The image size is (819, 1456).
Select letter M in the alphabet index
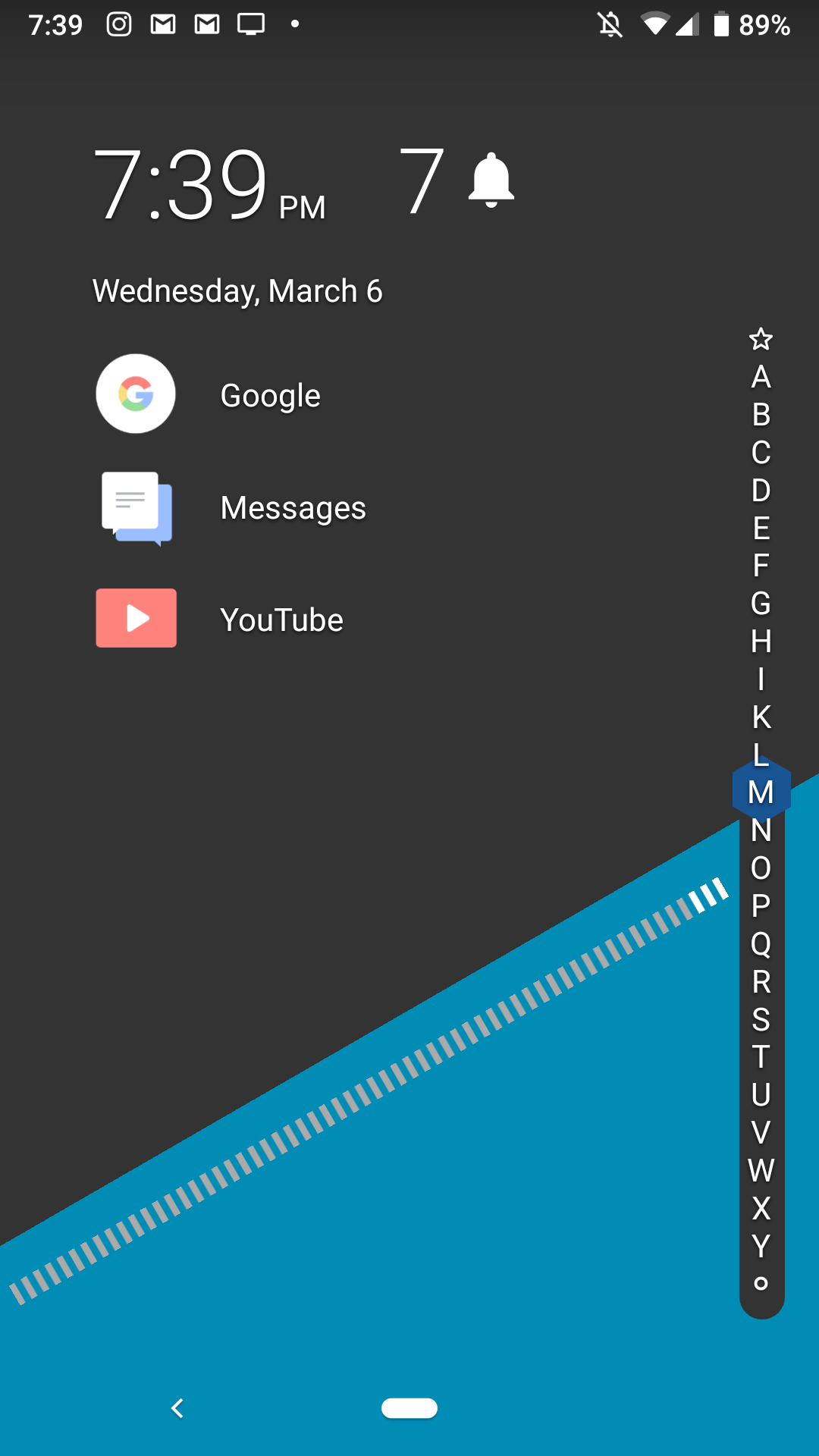761,792
